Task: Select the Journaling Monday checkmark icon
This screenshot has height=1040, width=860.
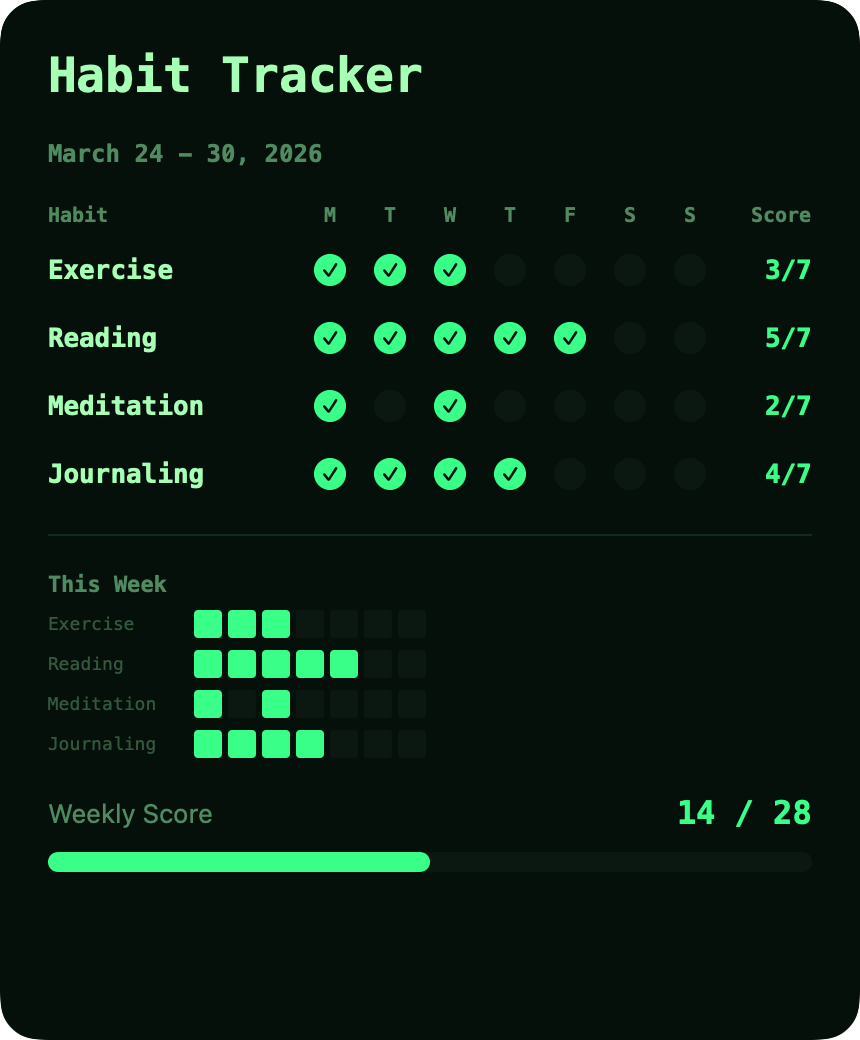Action: point(330,474)
